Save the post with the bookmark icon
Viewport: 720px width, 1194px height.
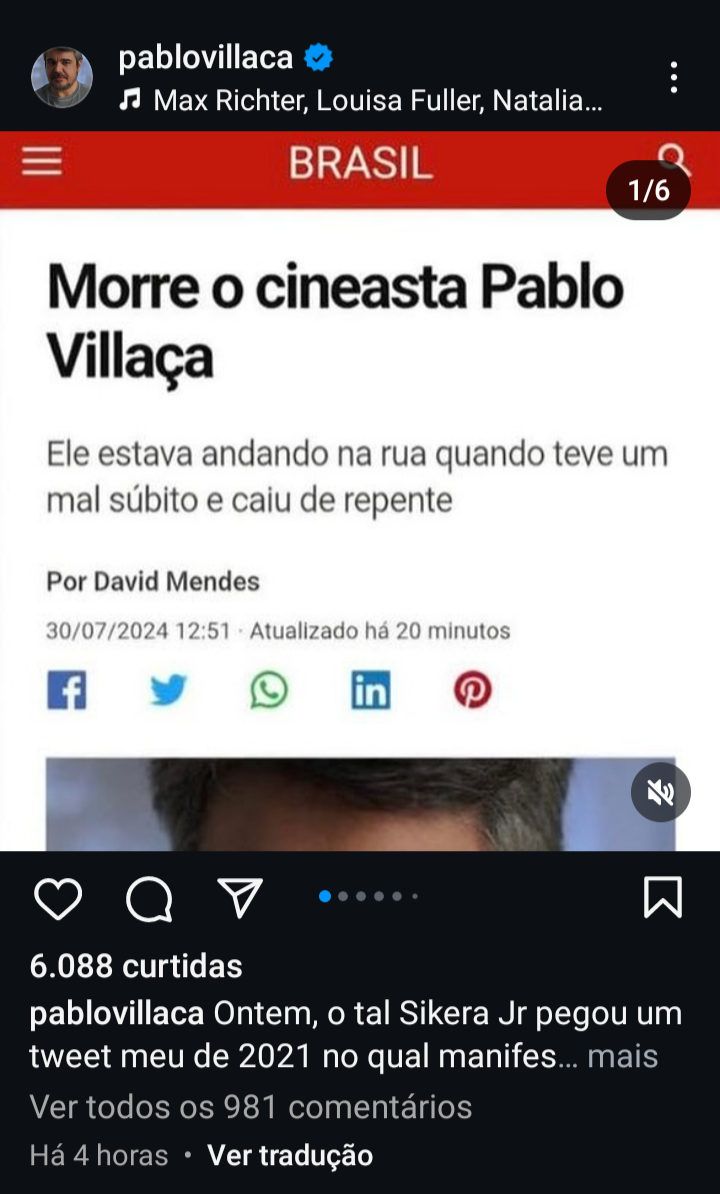click(x=663, y=898)
